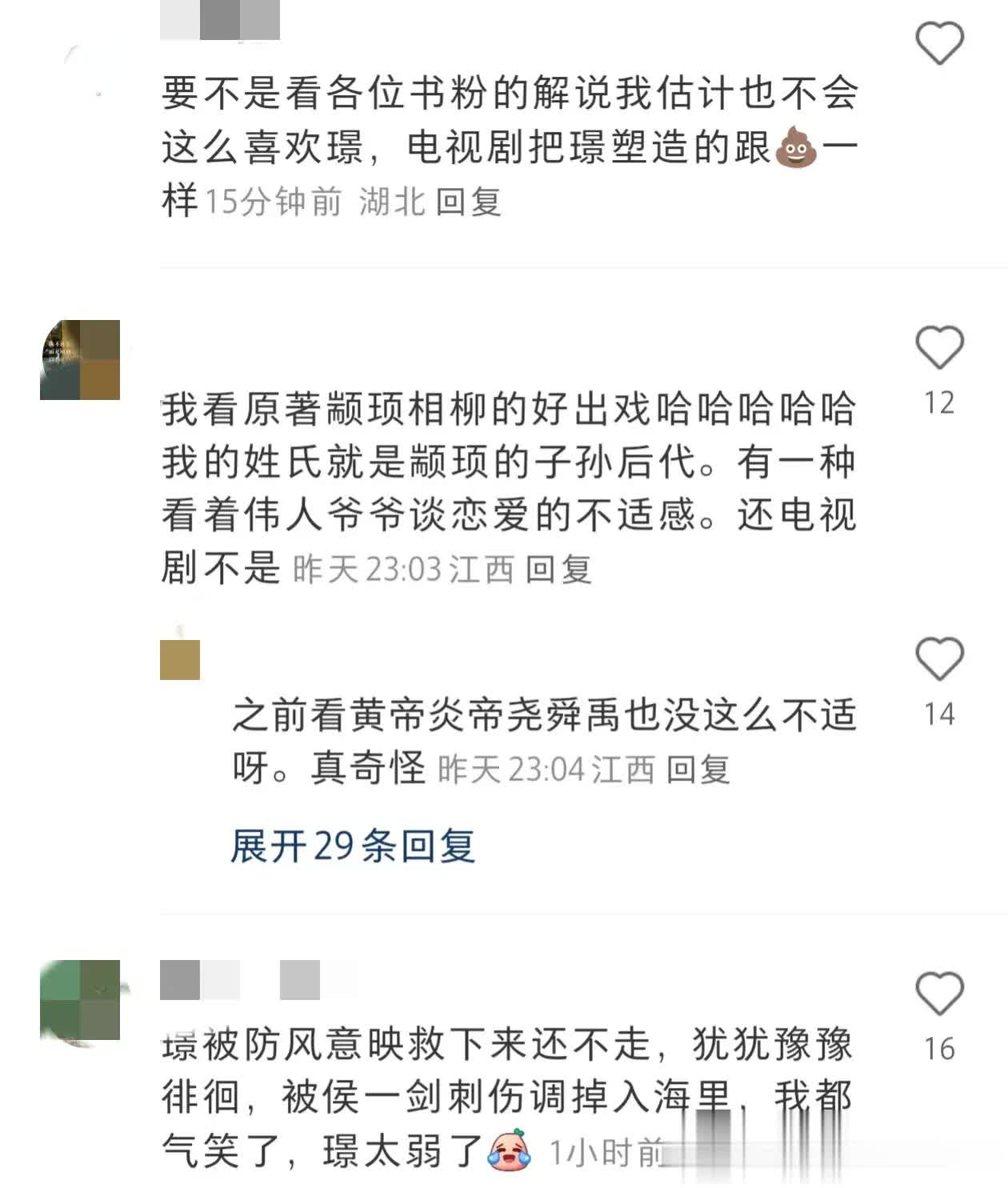1008x1188 pixels.
Task: Like the comment from 湖北 about 书粉
Action: point(938,42)
